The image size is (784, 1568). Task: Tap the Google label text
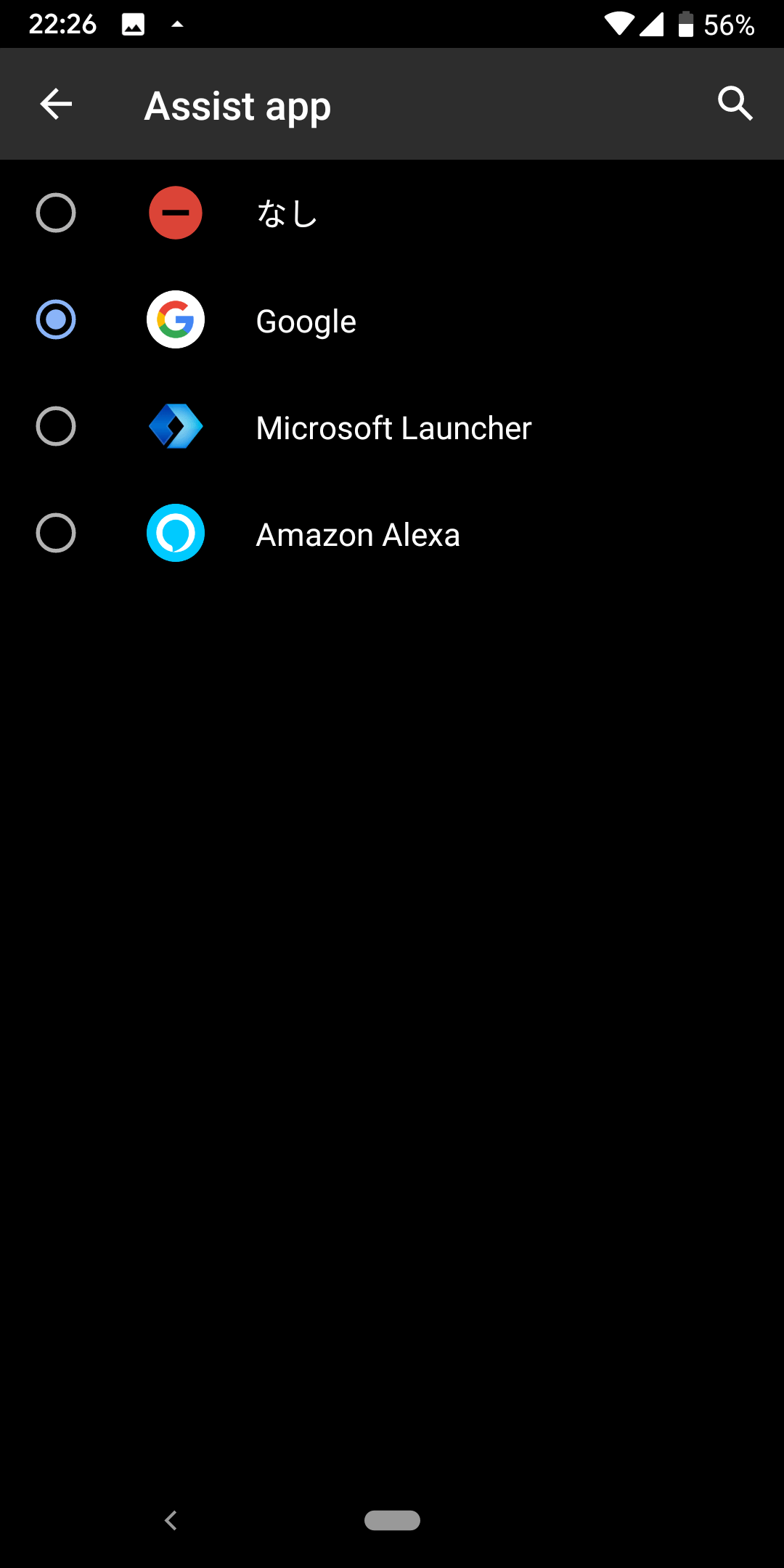coord(305,320)
